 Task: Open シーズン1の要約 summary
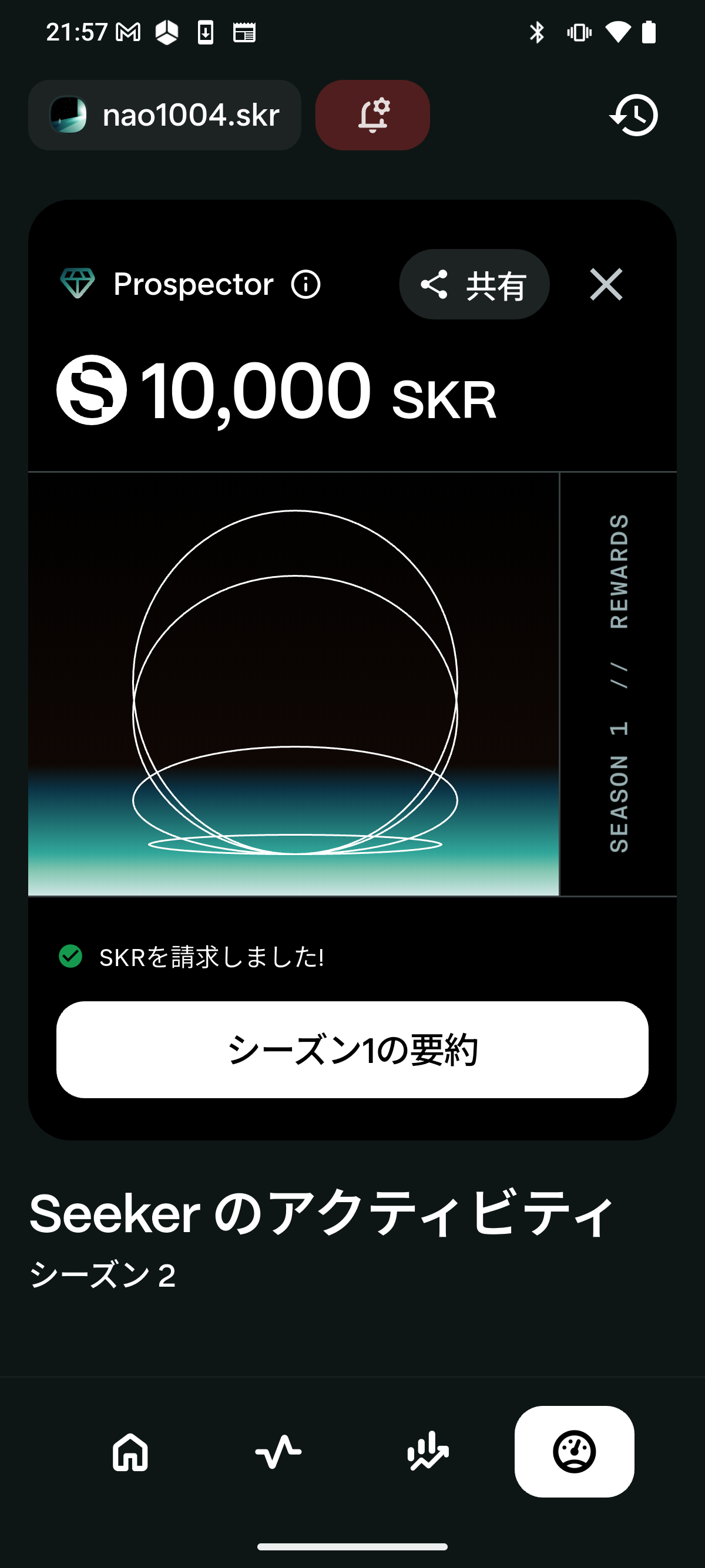click(x=352, y=1049)
